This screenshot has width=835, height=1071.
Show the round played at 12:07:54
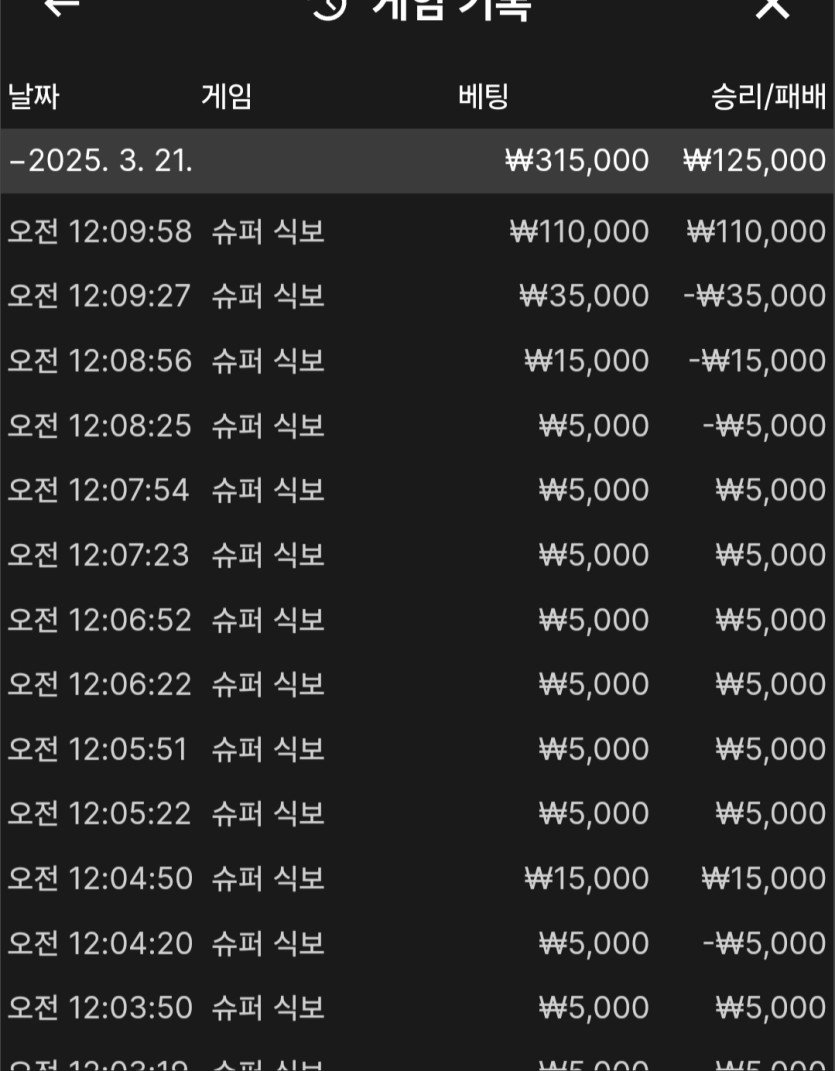tap(417, 490)
